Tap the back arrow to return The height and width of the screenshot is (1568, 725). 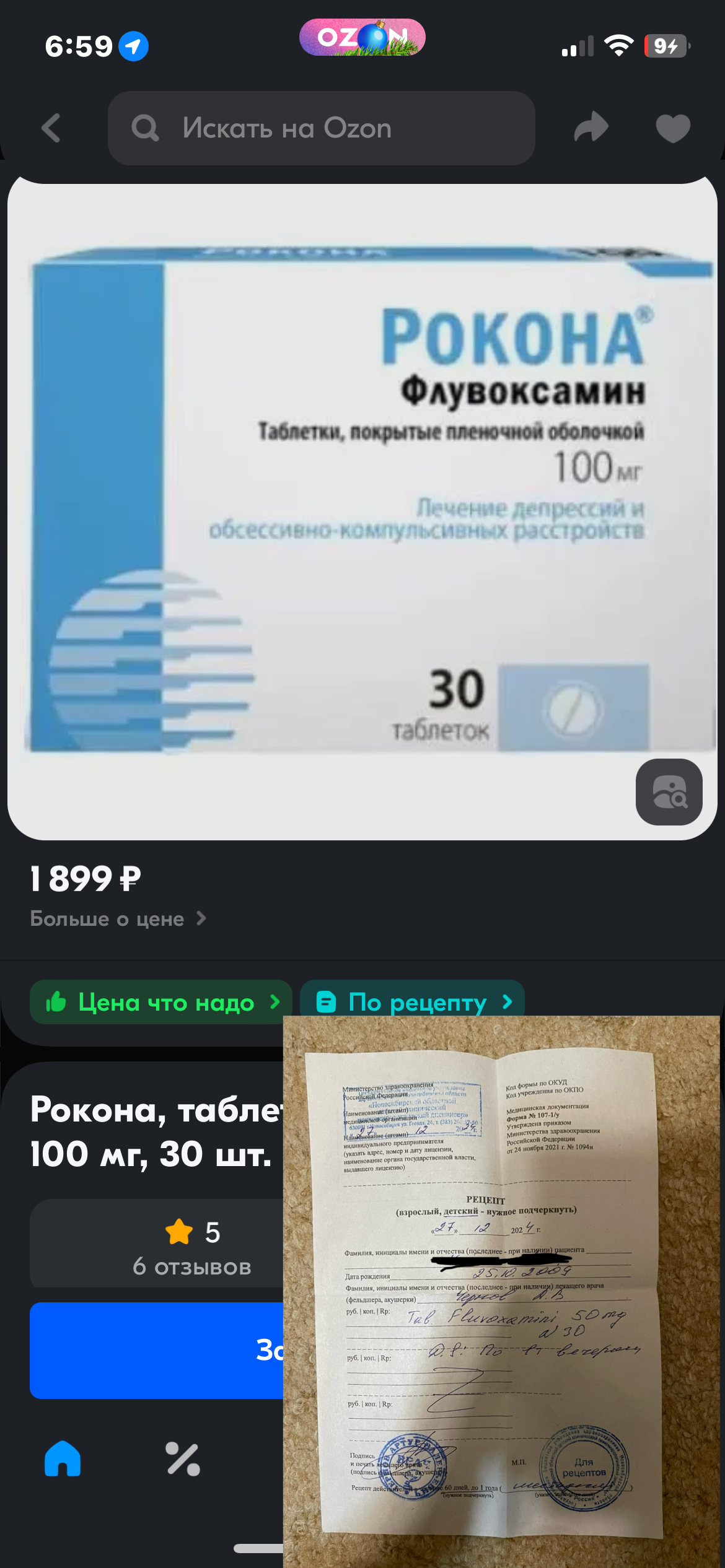[x=51, y=128]
